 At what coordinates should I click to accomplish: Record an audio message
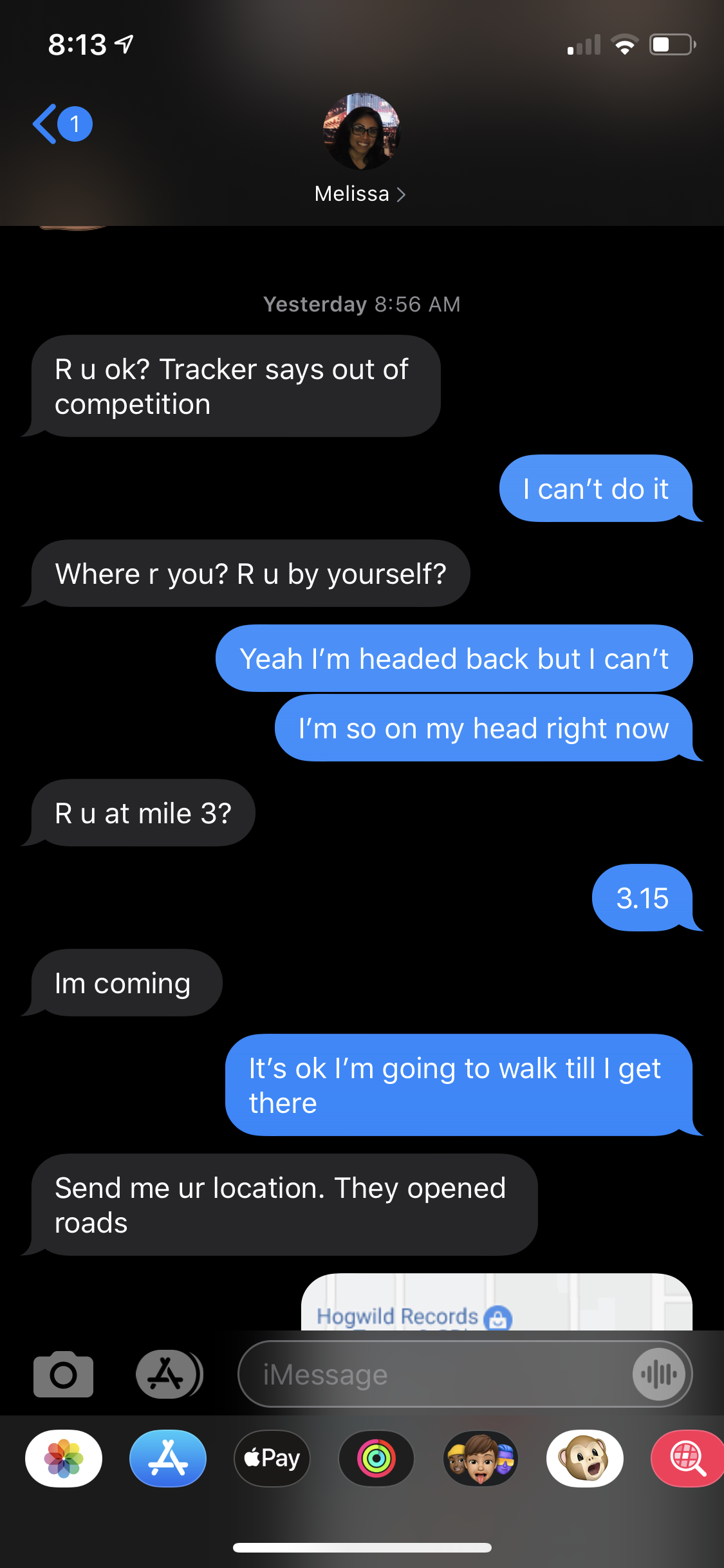tap(659, 1375)
